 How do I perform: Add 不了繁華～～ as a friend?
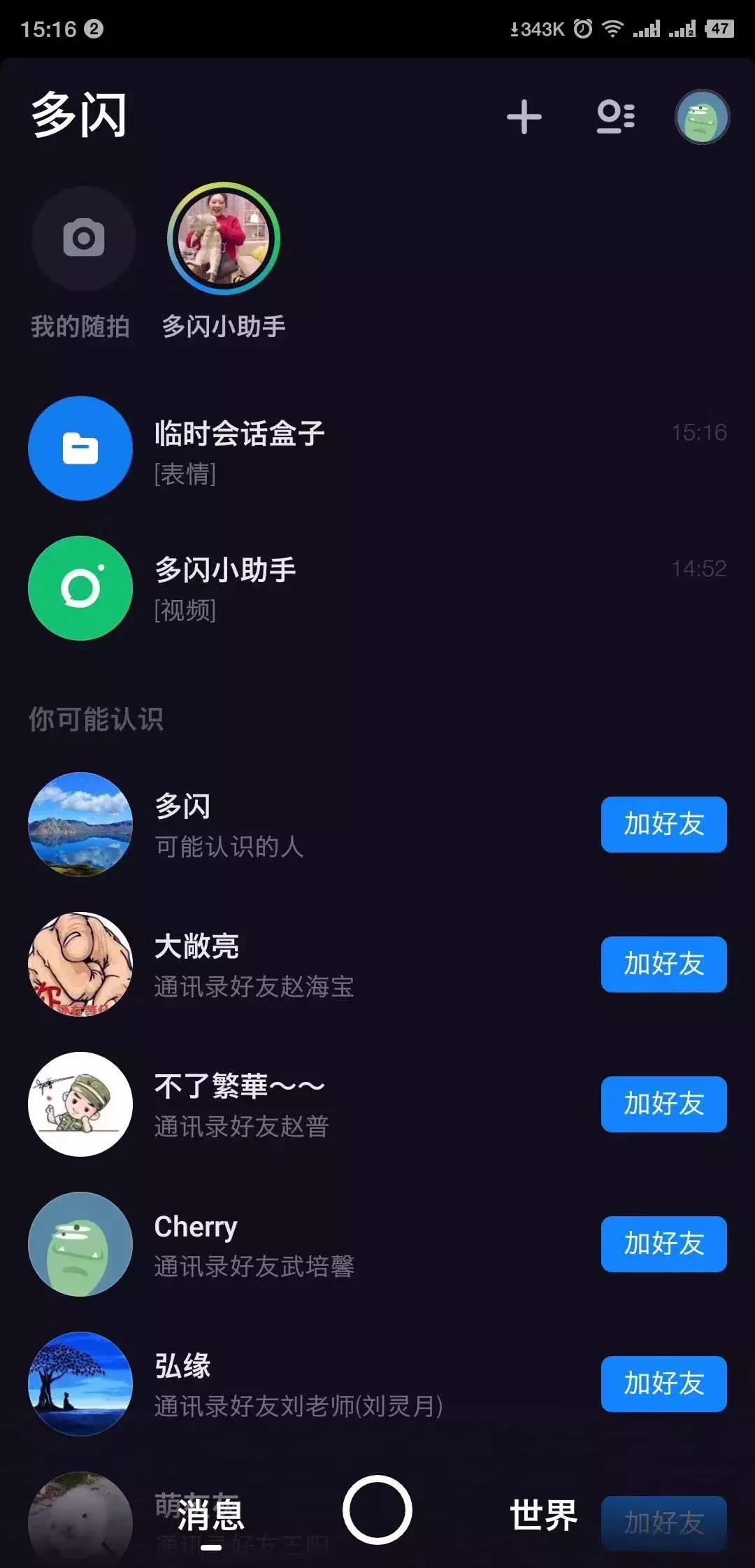point(663,1105)
